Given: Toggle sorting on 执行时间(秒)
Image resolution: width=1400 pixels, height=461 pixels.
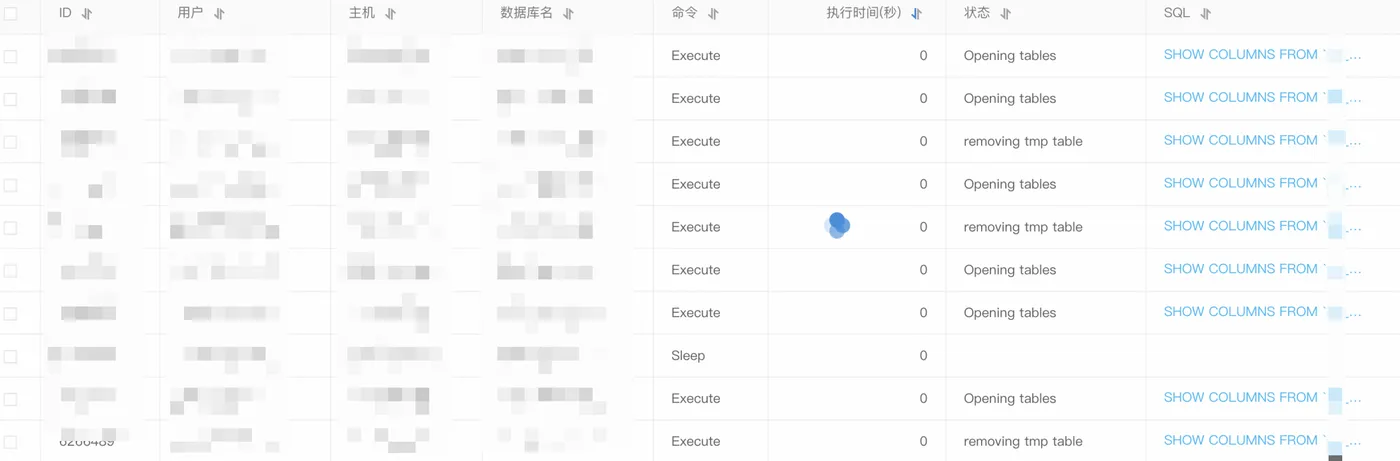Looking at the screenshot, I should tap(916, 14).
